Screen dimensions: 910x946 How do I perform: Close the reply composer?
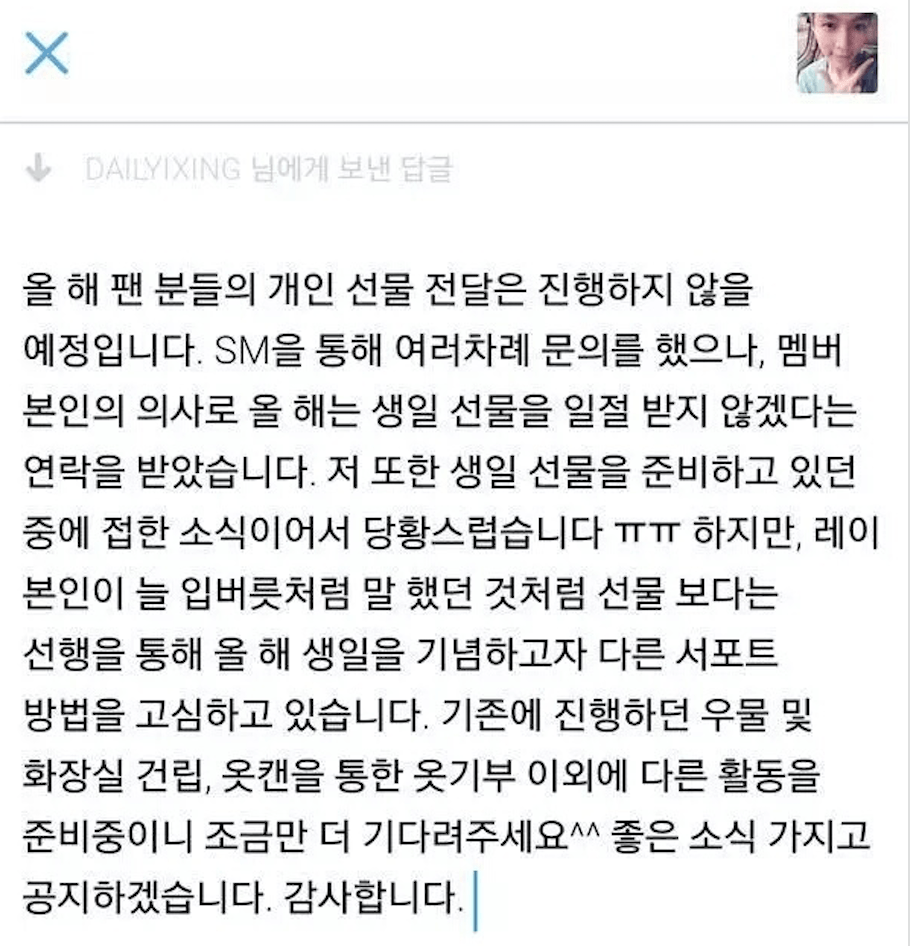pos(47,53)
